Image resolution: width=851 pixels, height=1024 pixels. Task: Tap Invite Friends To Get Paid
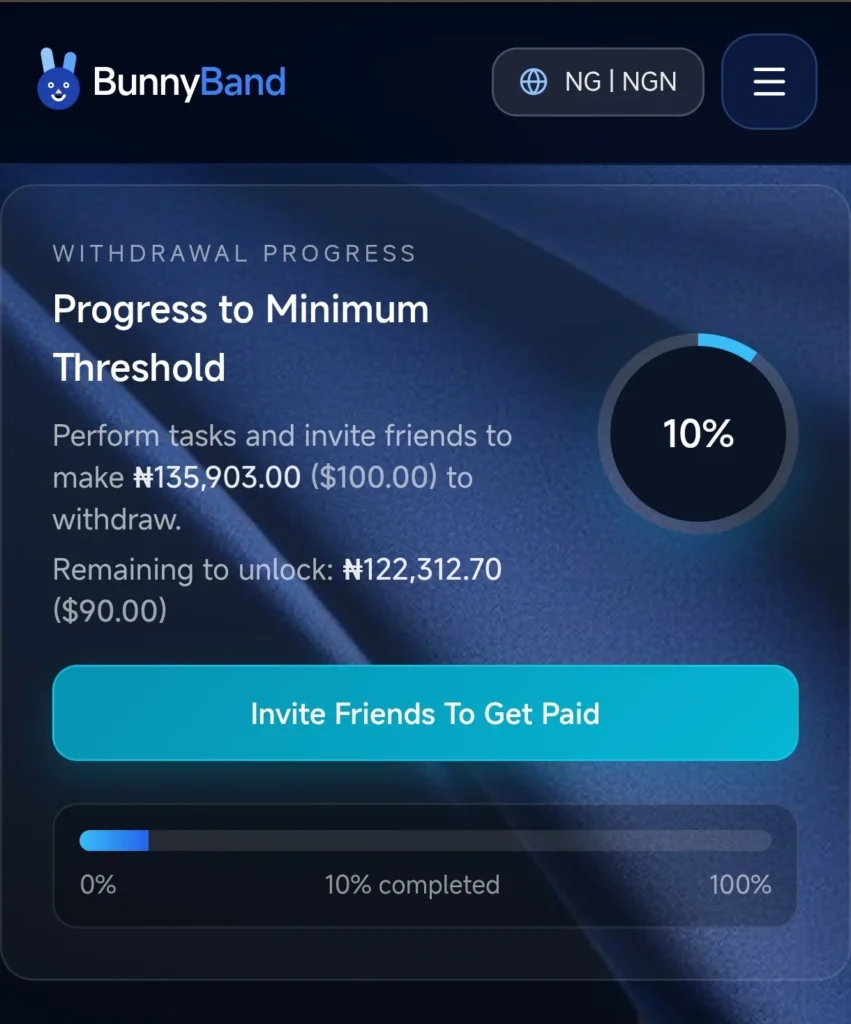coord(425,713)
